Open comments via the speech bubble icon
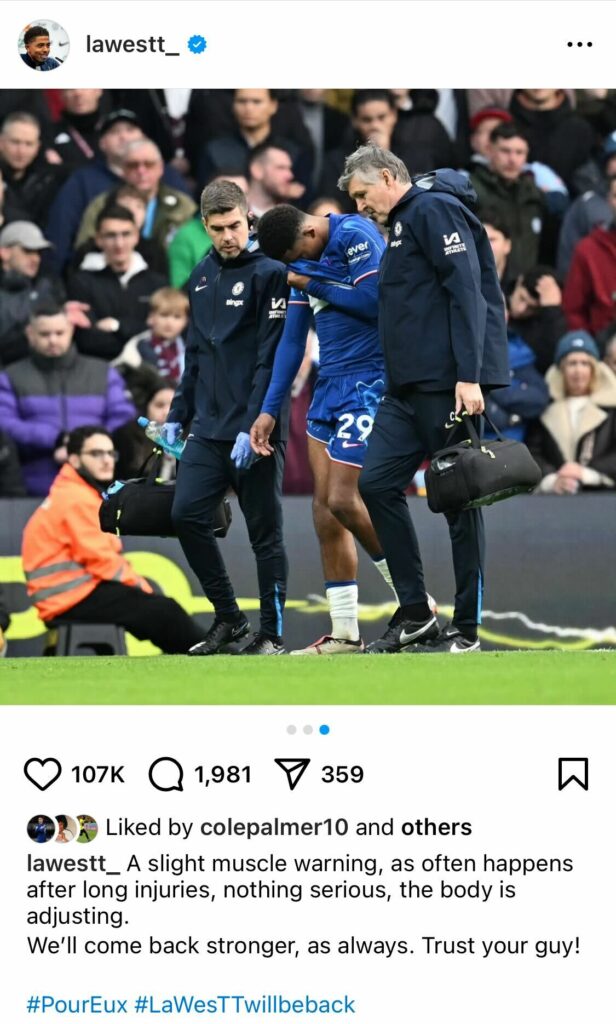 coord(166,774)
